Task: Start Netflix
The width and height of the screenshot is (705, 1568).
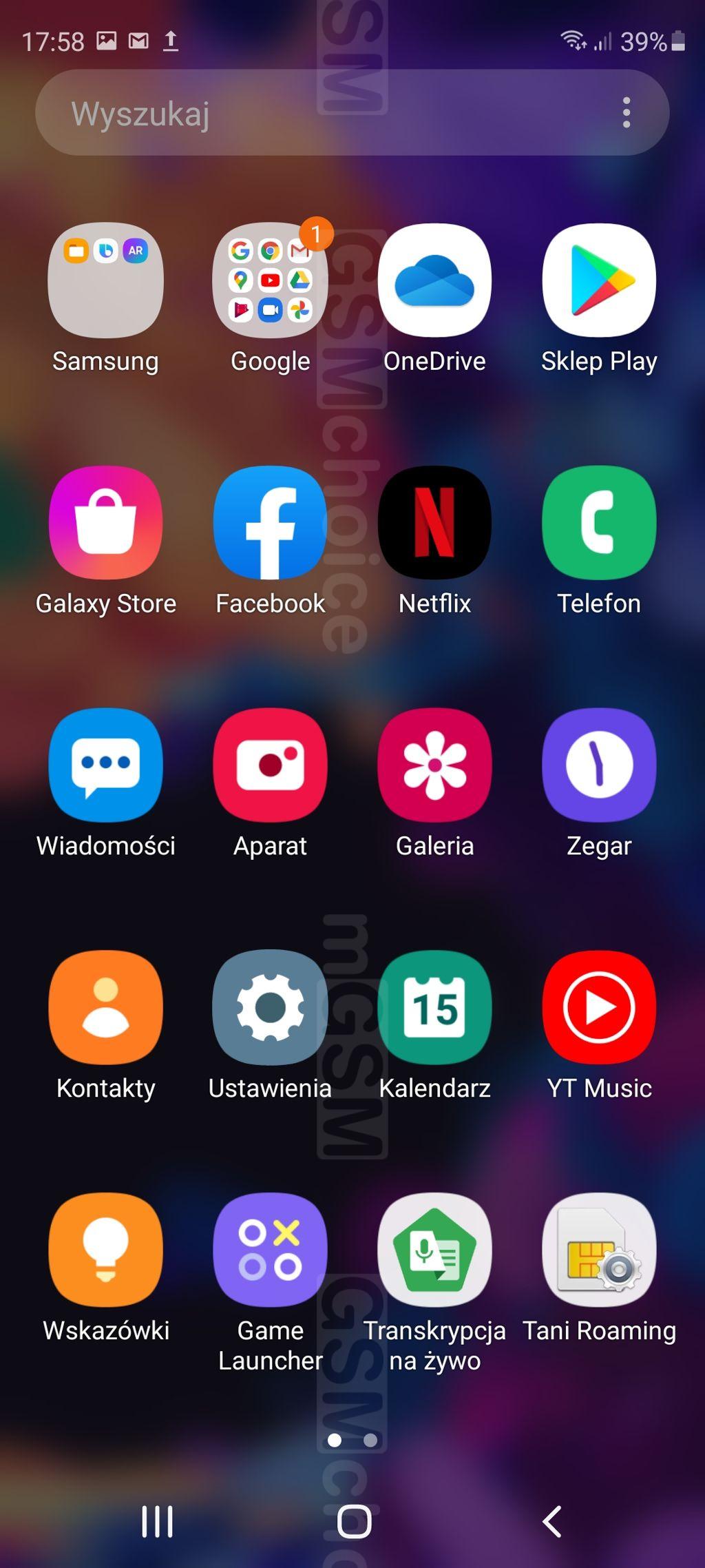Action: point(434,523)
